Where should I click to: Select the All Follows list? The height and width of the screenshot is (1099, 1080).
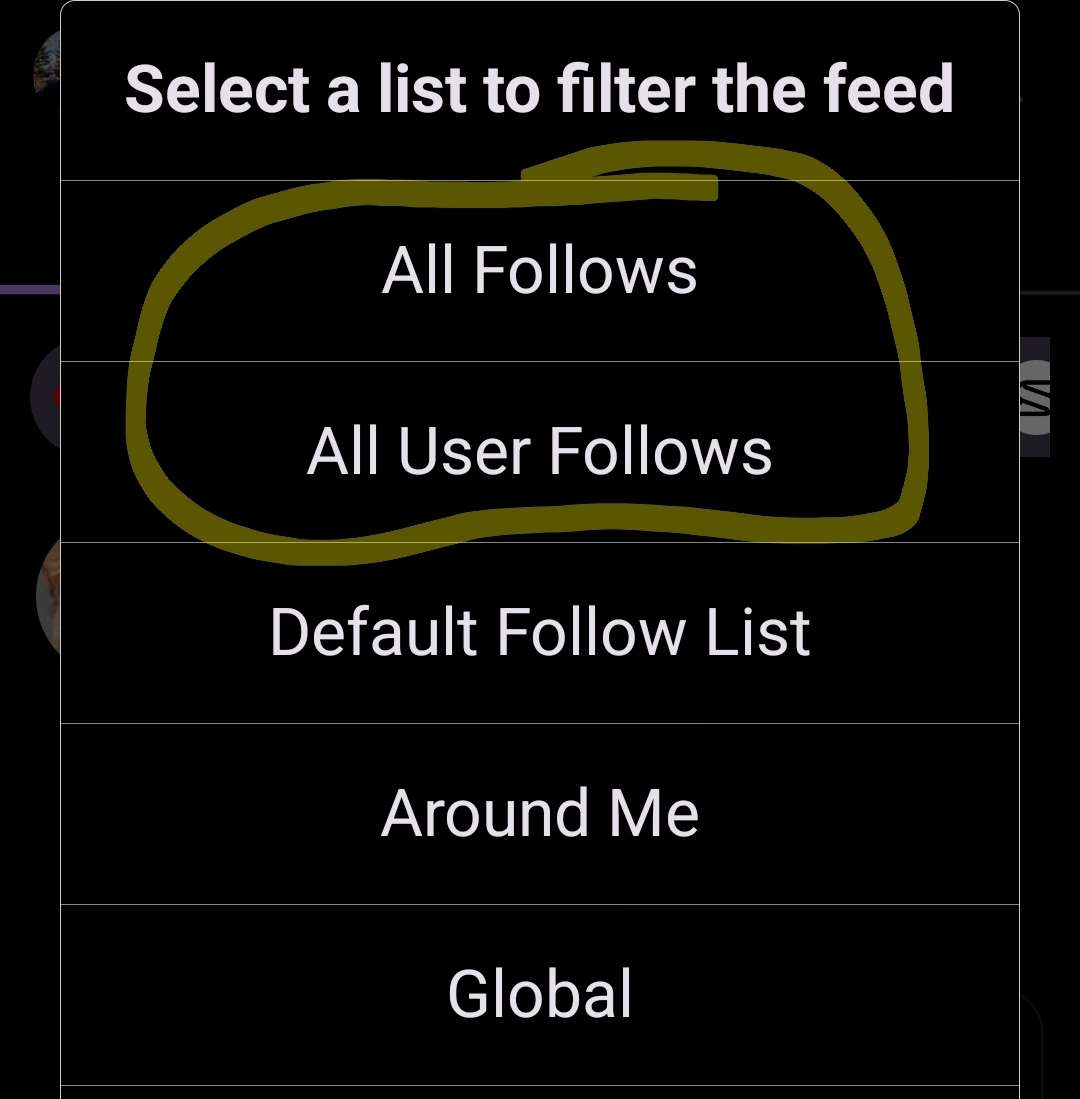point(540,271)
